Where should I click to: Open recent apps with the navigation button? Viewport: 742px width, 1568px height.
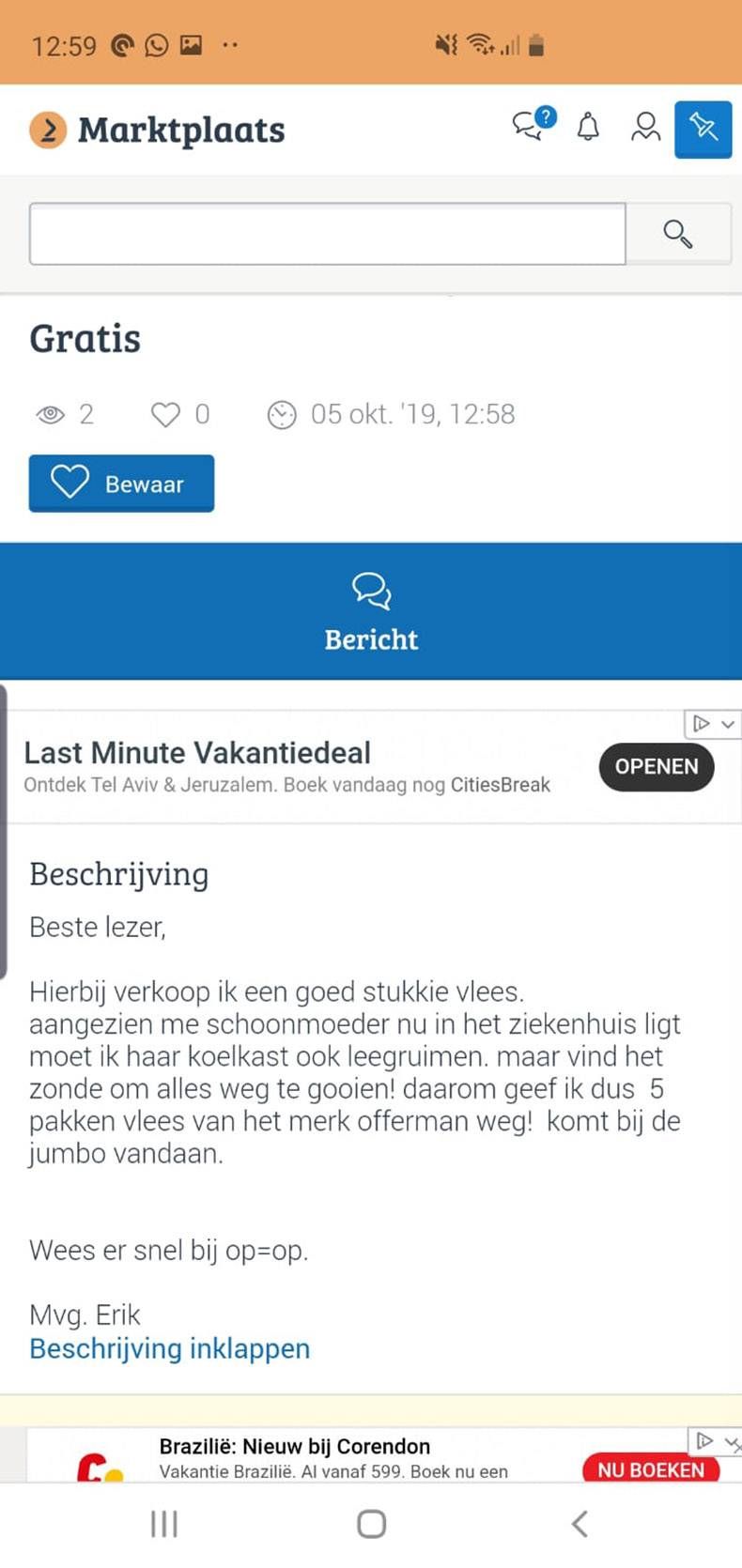coord(163,1524)
